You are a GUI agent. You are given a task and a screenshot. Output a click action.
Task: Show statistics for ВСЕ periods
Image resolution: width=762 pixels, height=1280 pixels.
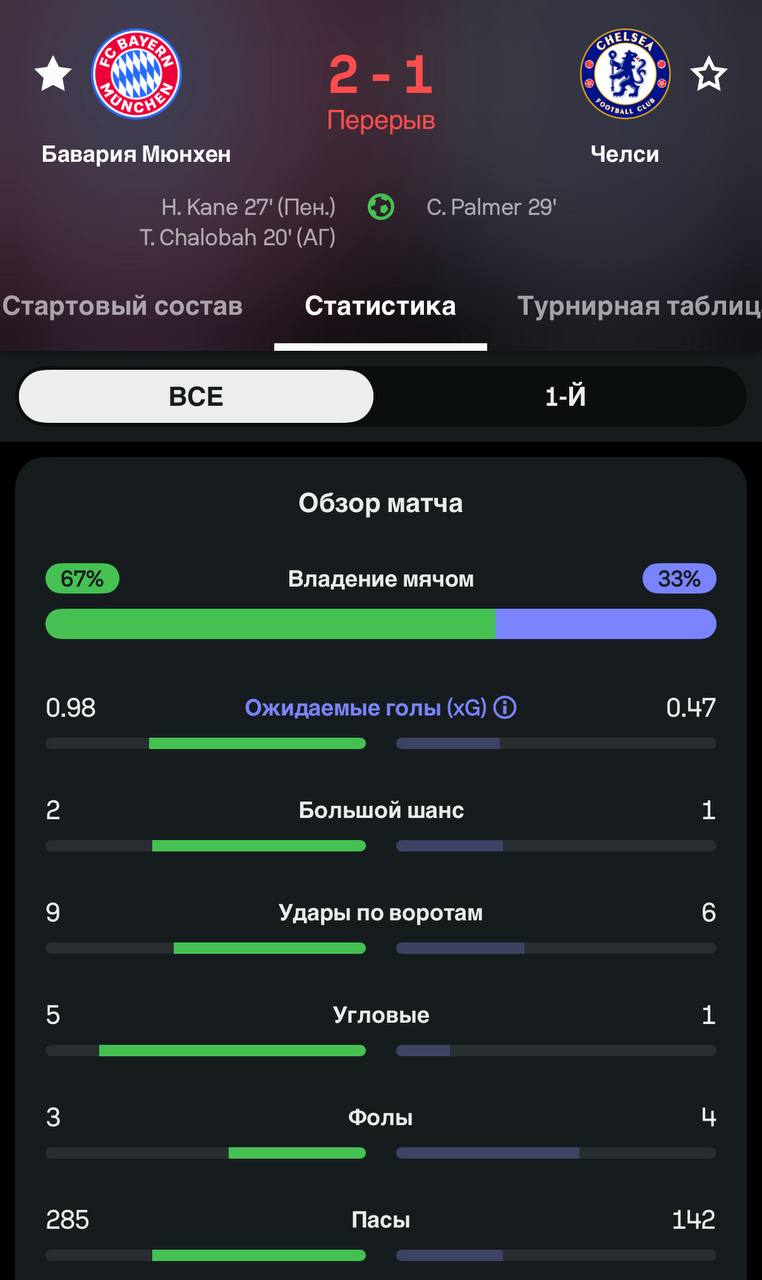pos(196,396)
